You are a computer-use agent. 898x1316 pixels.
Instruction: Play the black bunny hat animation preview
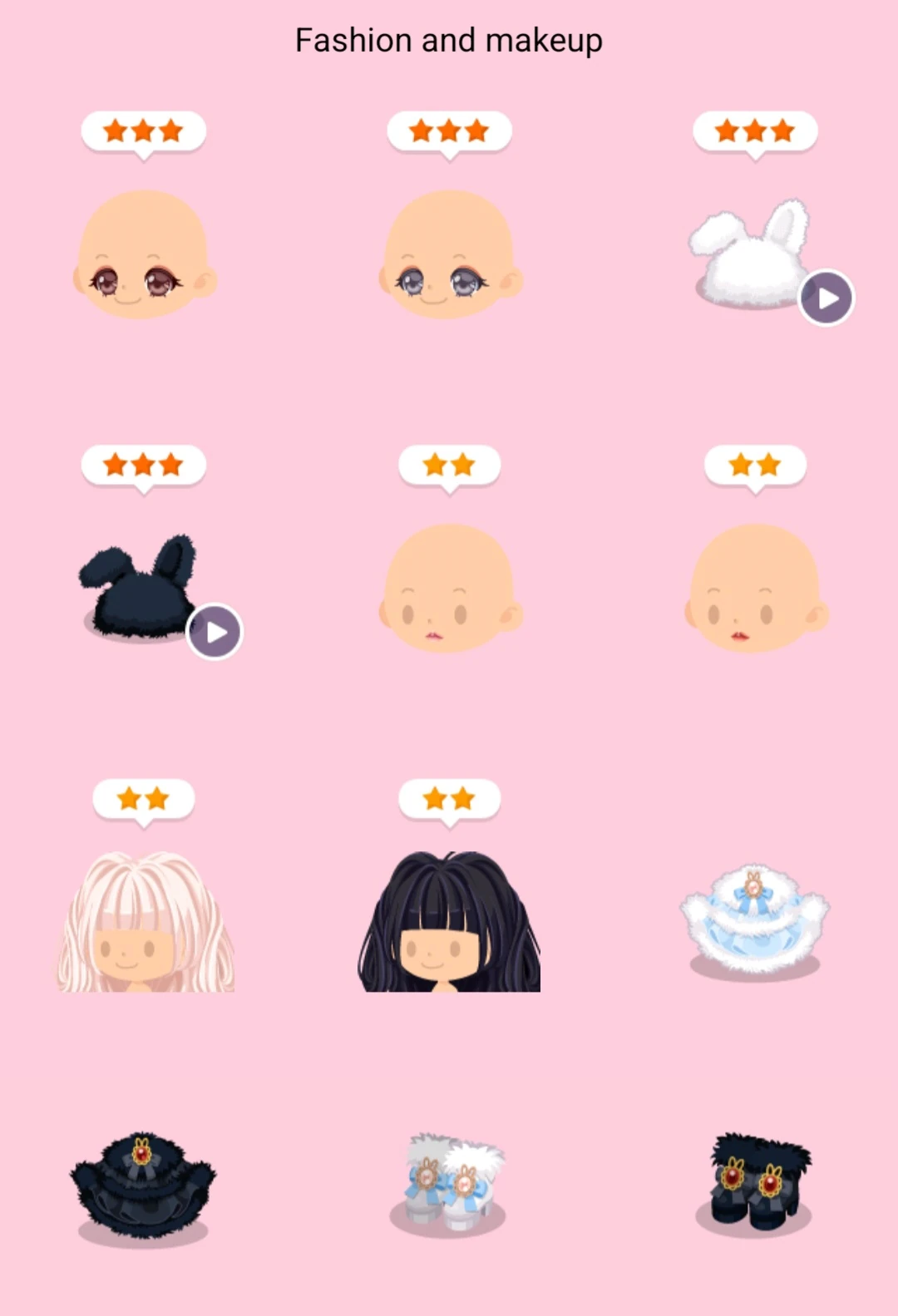(214, 632)
